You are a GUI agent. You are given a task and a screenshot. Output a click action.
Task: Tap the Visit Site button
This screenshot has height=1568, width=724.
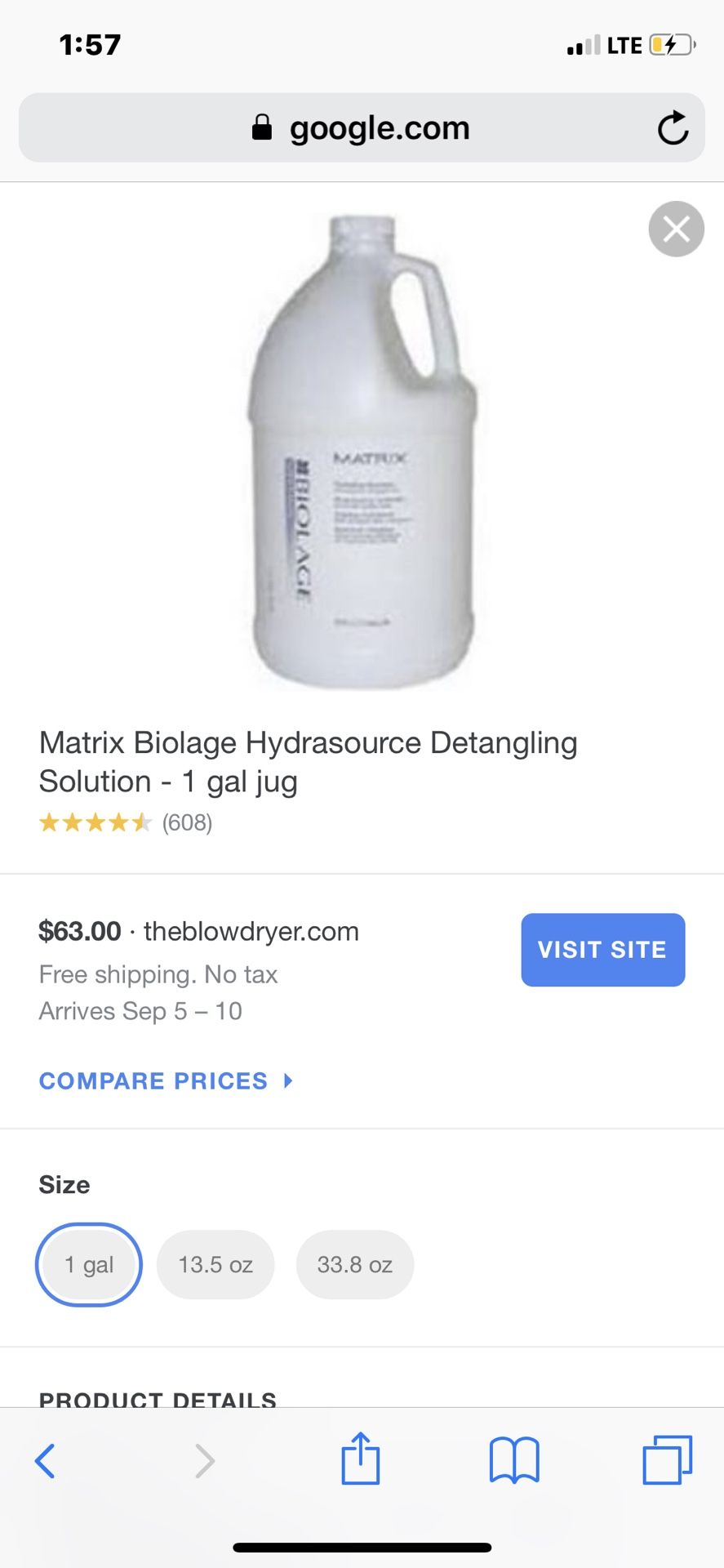pyautogui.click(x=602, y=950)
